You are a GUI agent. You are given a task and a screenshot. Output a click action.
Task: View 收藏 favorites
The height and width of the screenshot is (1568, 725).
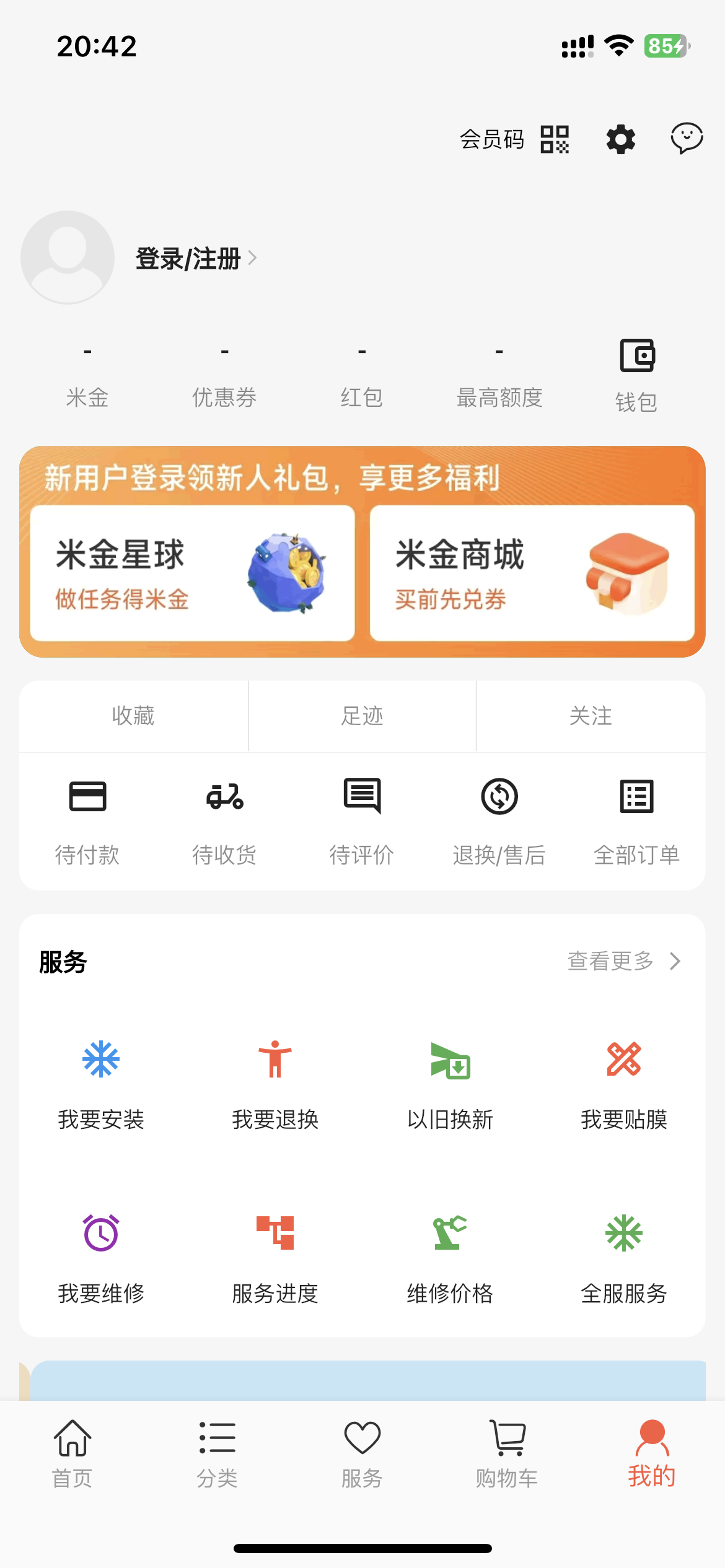coord(133,716)
